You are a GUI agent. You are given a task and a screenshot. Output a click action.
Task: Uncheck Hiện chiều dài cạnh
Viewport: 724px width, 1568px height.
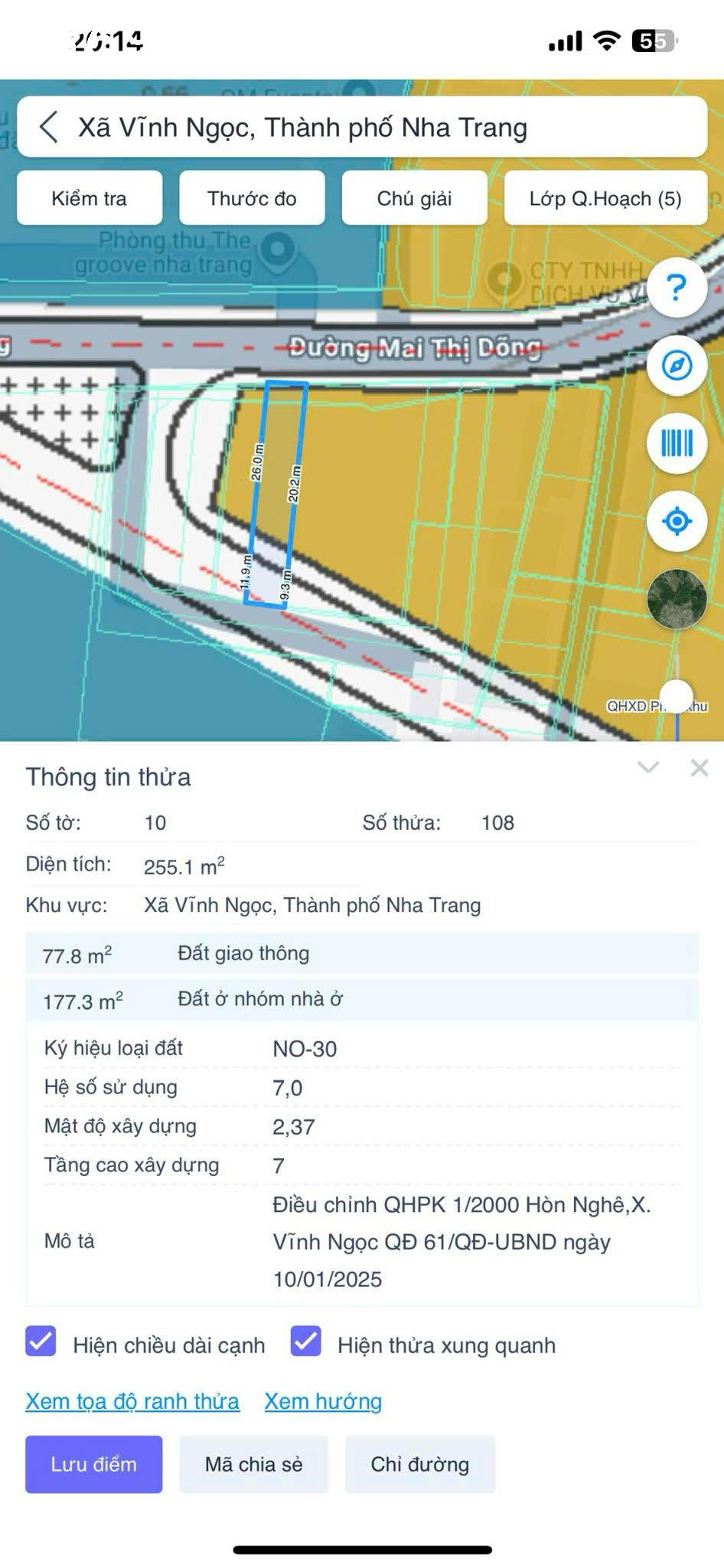click(41, 1342)
